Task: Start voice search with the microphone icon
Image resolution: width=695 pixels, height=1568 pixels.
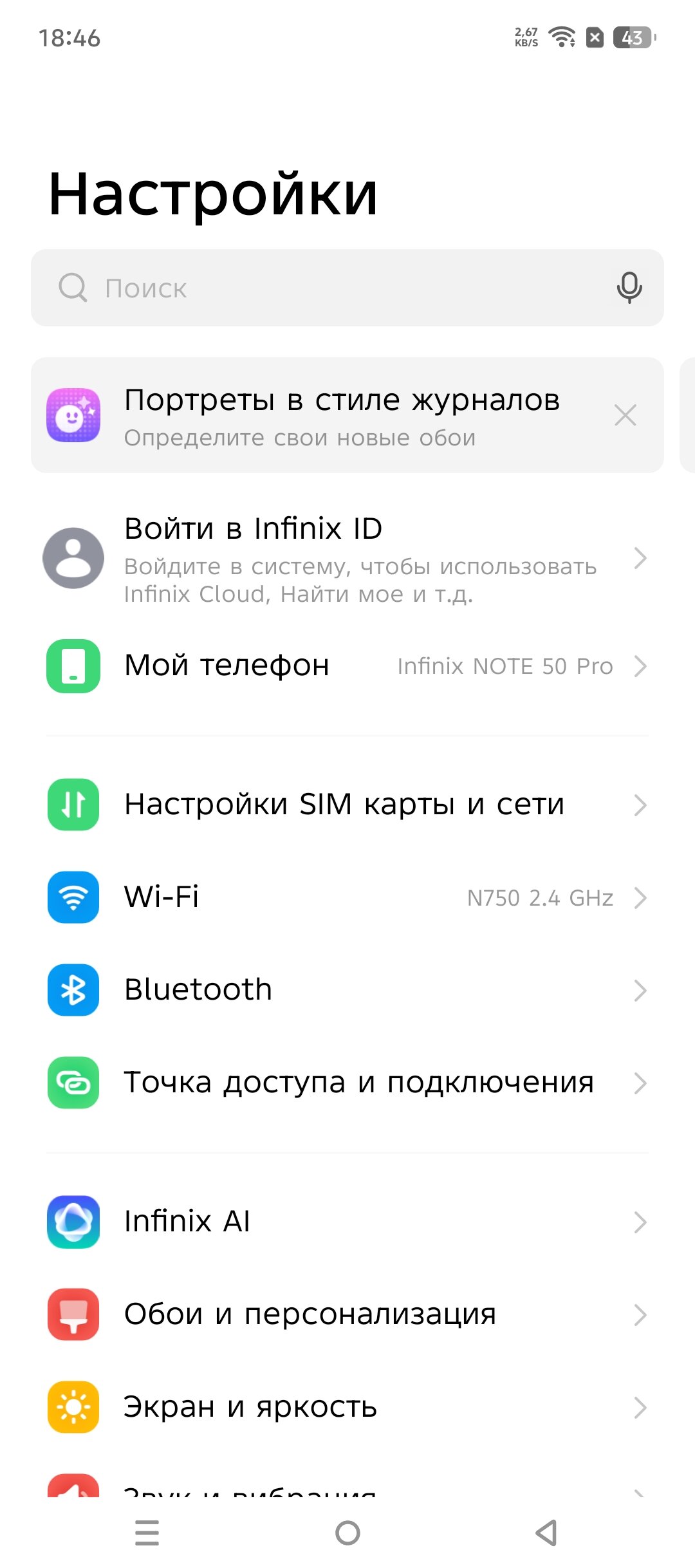Action: click(629, 288)
